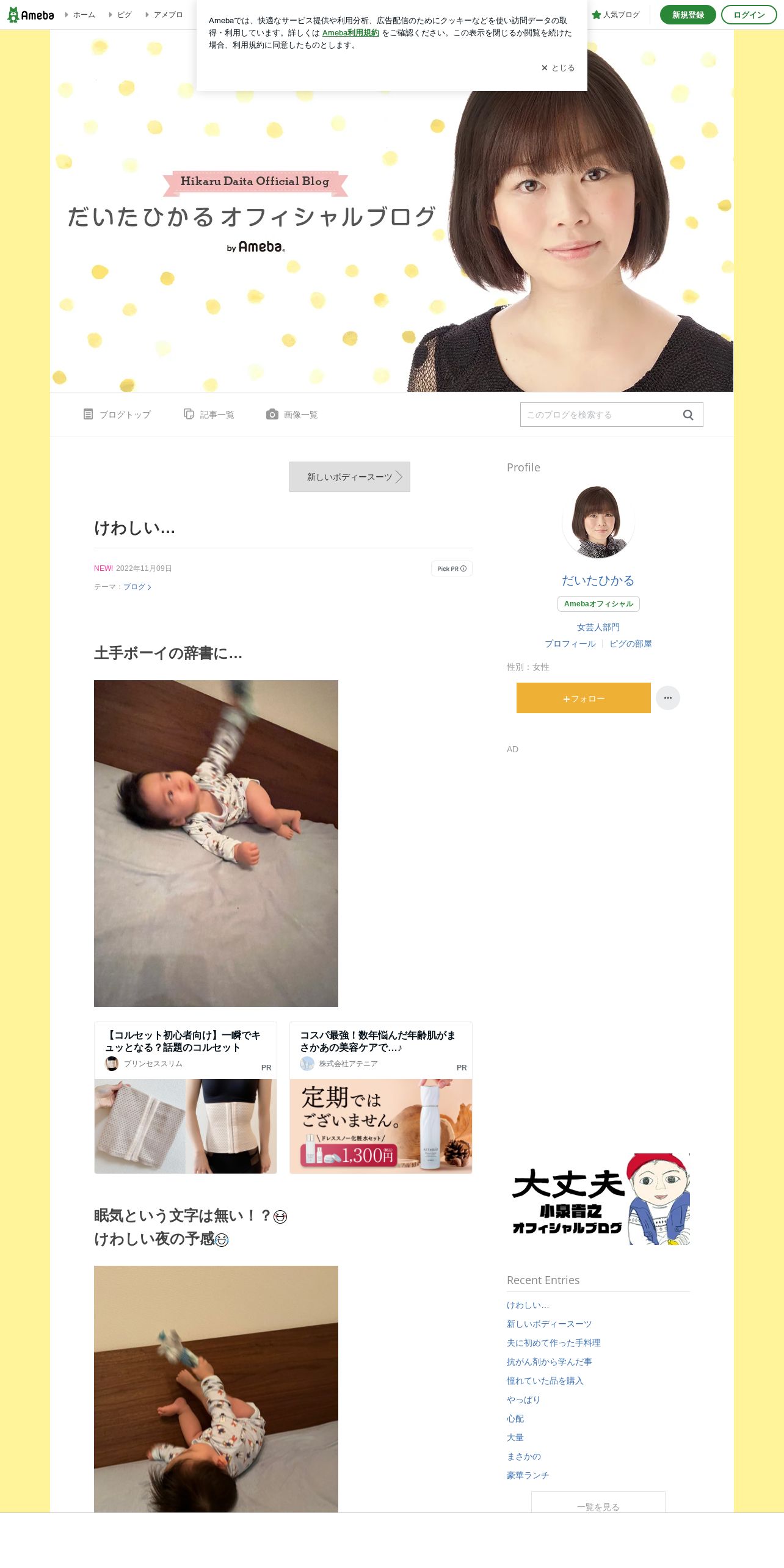Tap the search magnifier icon

(688, 415)
